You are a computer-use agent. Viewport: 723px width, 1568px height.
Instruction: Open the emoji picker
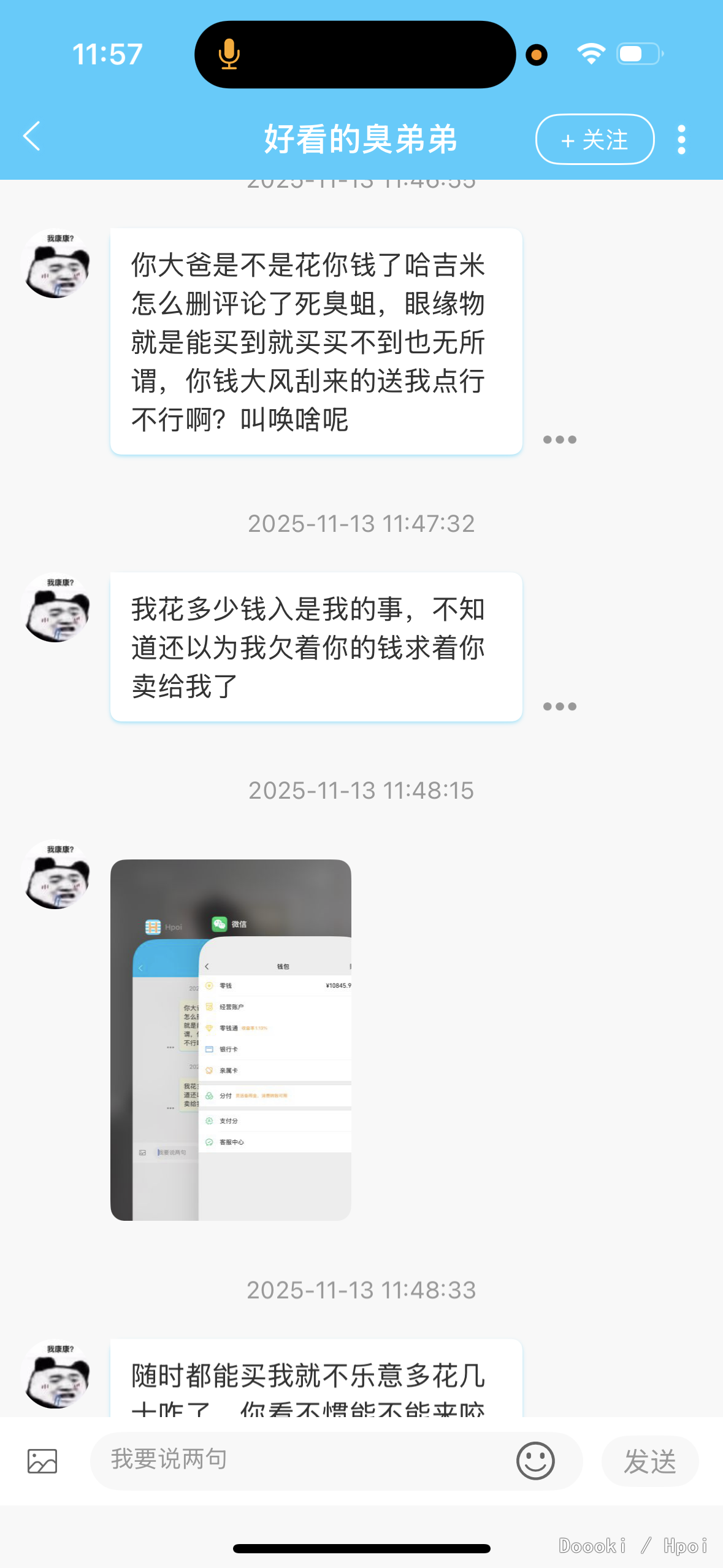(x=535, y=1460)
